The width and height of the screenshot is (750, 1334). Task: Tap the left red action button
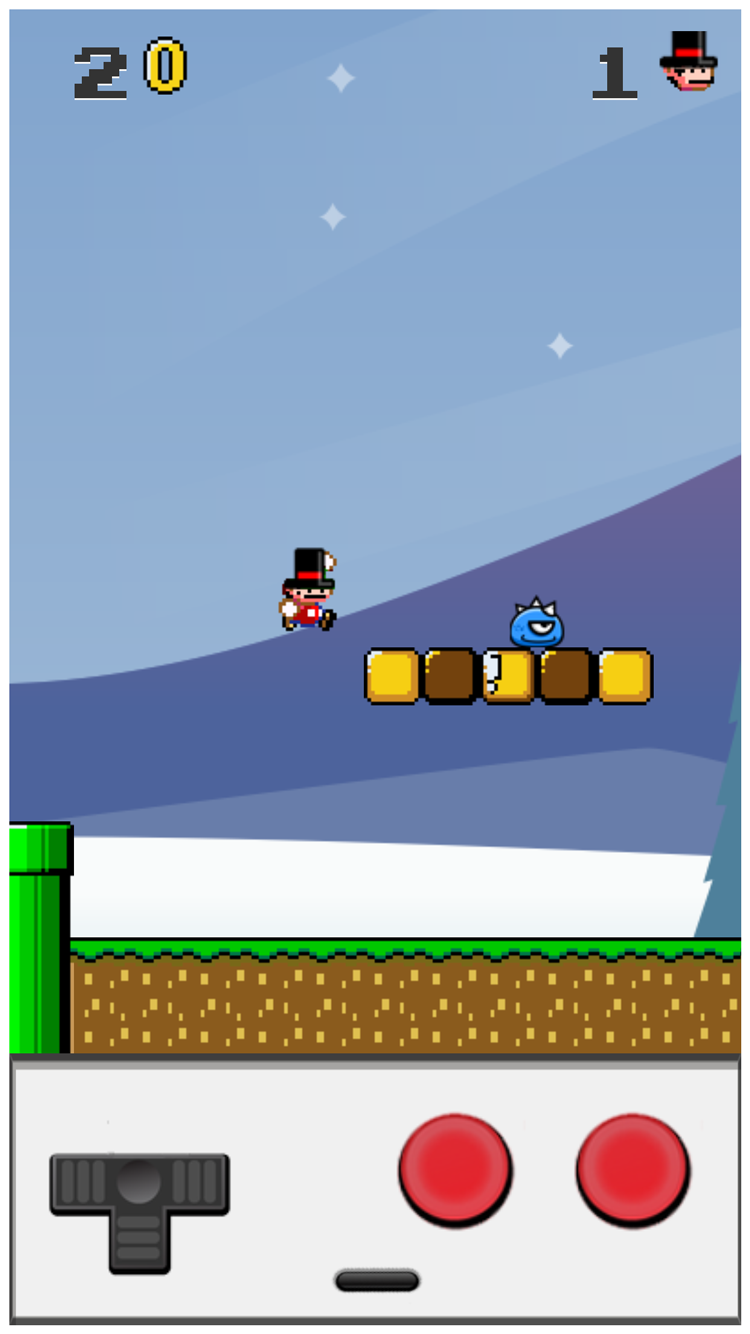tap(455, 1167)
